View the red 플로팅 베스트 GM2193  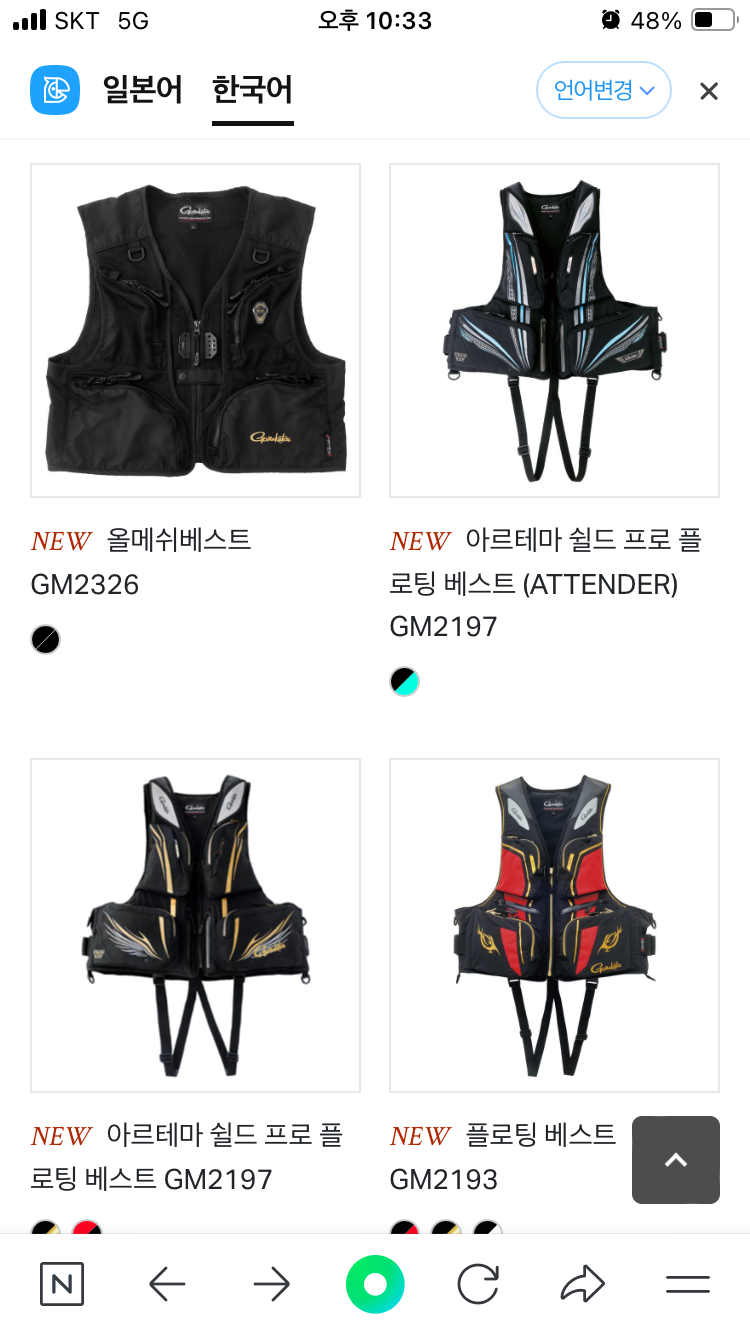click(x=554, y=925)
